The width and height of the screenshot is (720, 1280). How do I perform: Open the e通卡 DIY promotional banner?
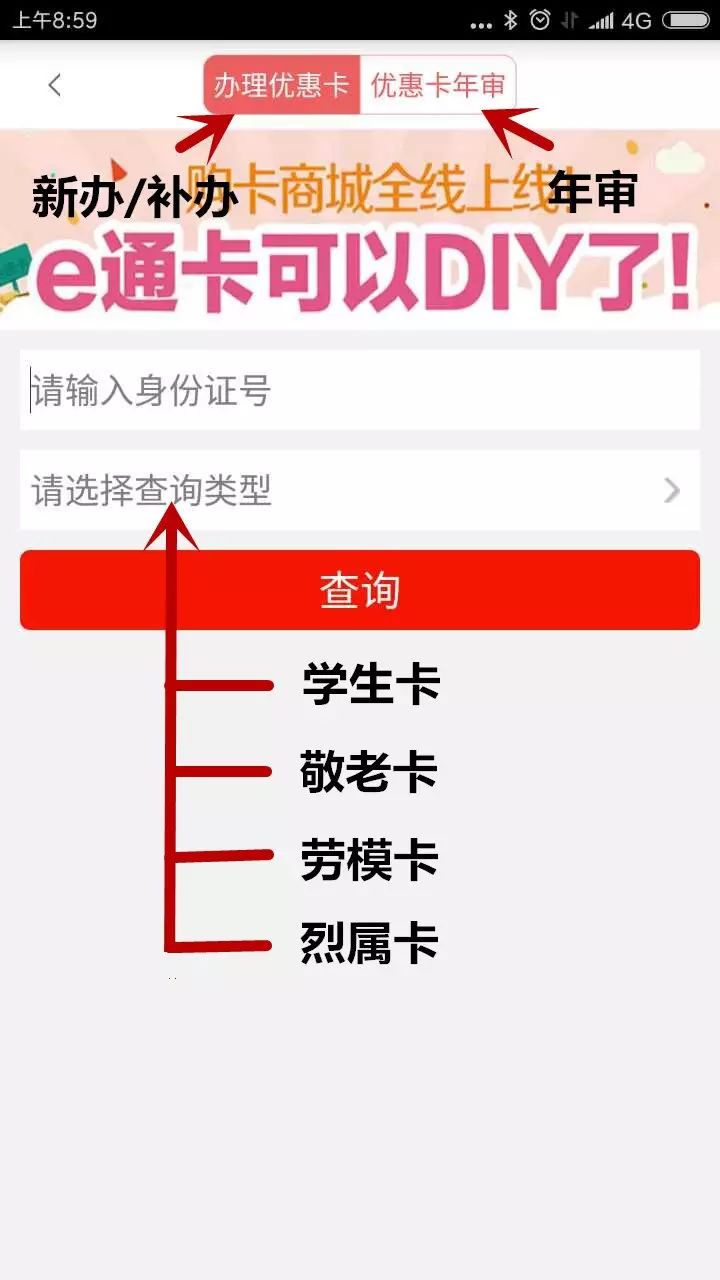point(360,230)
